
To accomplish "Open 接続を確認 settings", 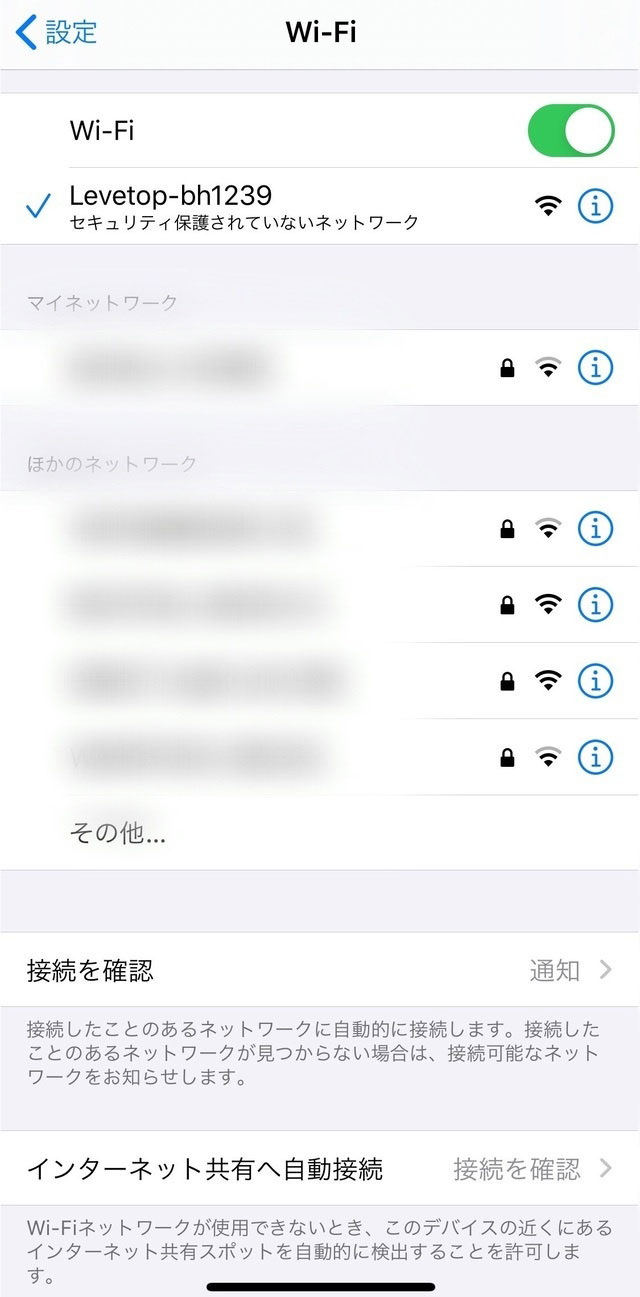I will pyautogui.click(x=320, y=970).
